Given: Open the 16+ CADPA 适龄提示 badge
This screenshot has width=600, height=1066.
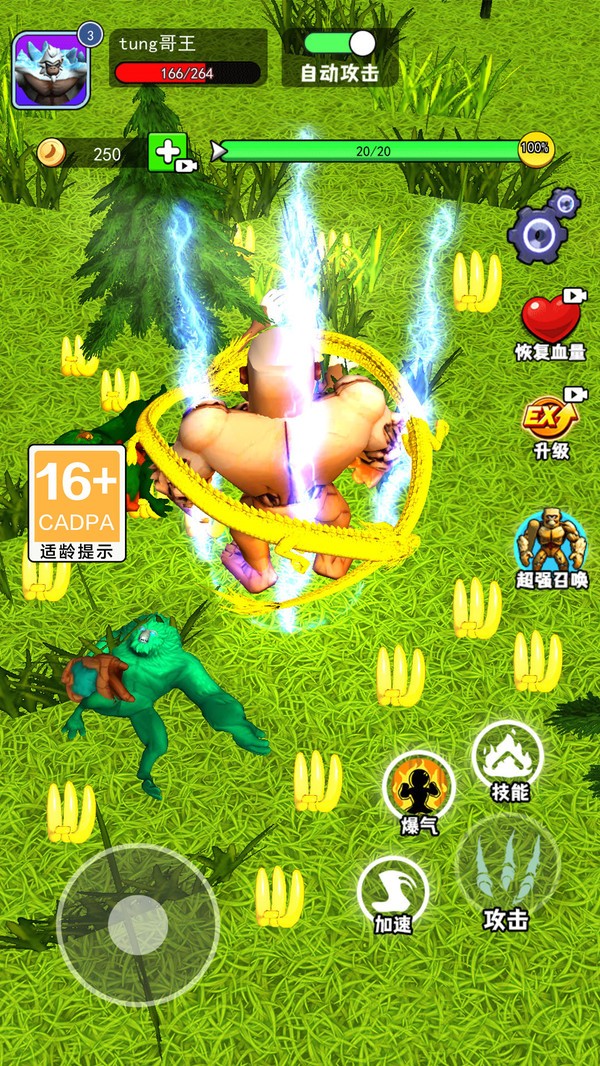Looking at the screenshot, I should pyautogui.click(x=77, y=503).
